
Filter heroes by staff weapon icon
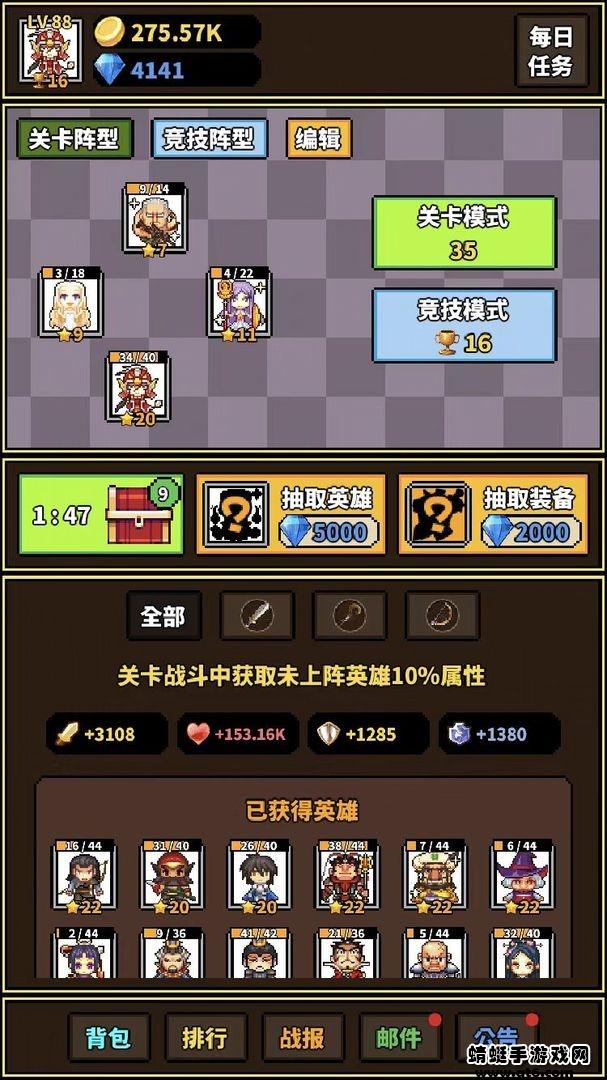[x=349, y=617]
